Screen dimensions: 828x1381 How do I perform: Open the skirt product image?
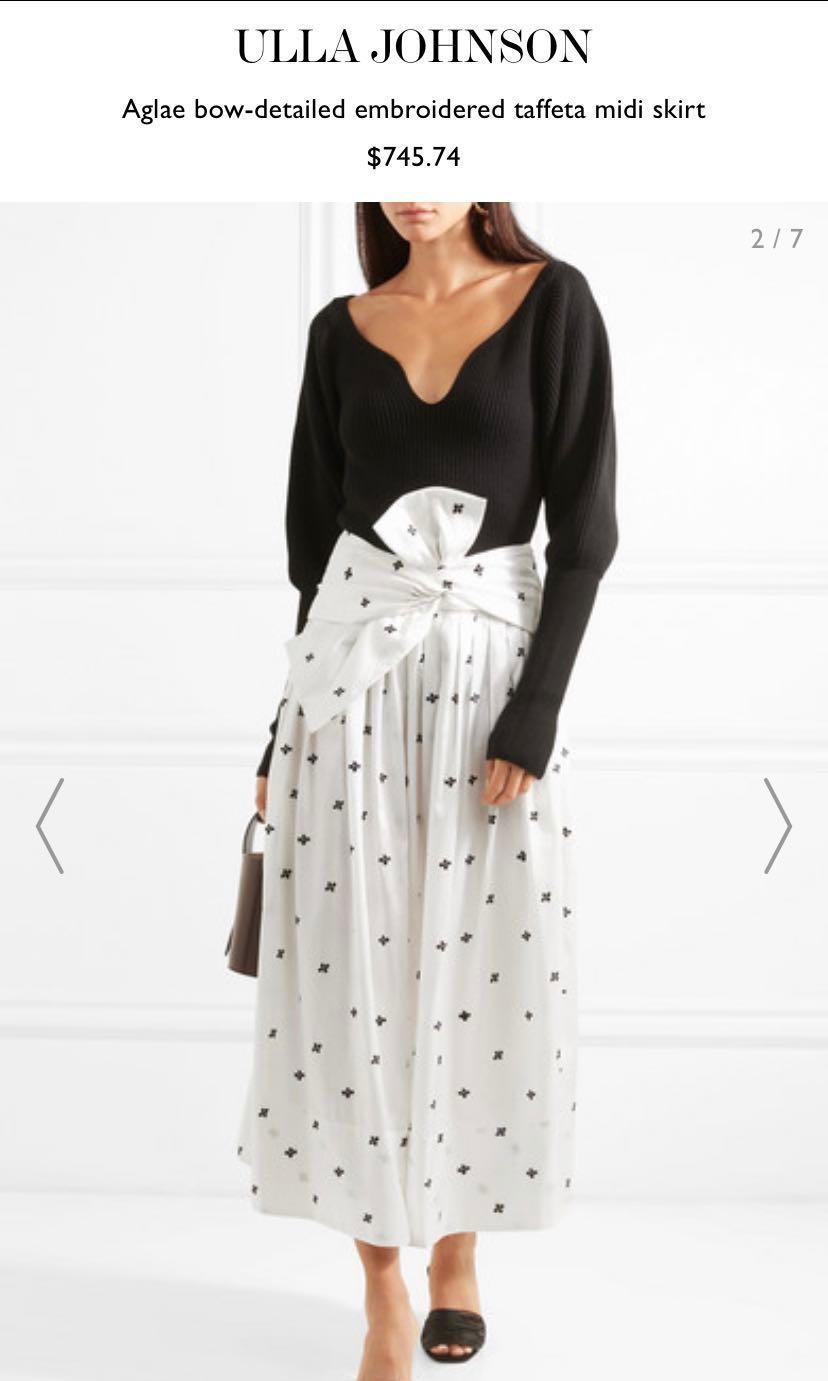pyautogui.click(x=414, y=791)
